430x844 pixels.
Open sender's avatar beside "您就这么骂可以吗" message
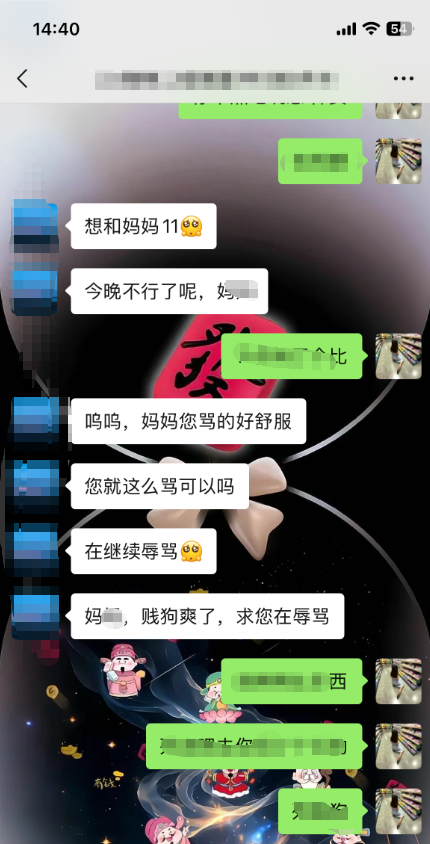tap(35, 486)
